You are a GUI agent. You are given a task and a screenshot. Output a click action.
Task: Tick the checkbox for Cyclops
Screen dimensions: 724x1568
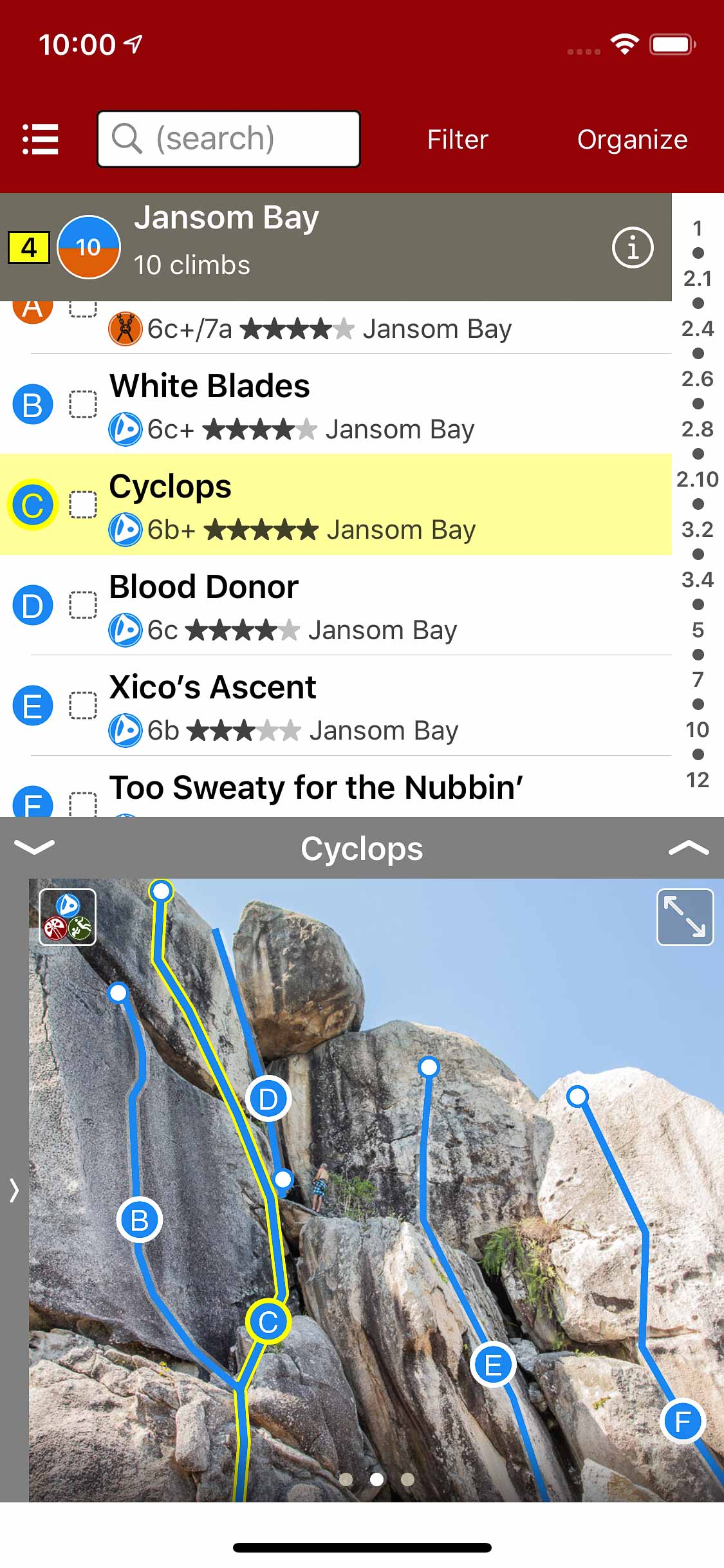coord(83,505)
